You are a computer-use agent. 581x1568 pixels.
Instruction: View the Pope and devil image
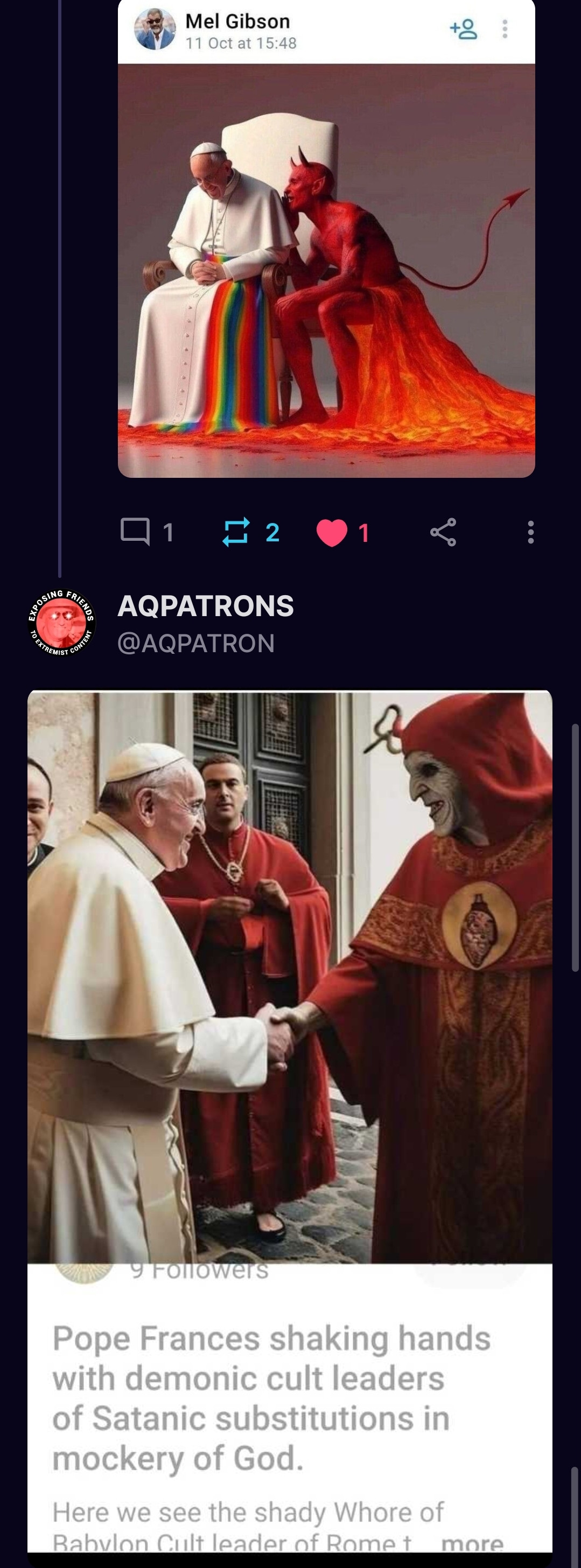[326, 270]
